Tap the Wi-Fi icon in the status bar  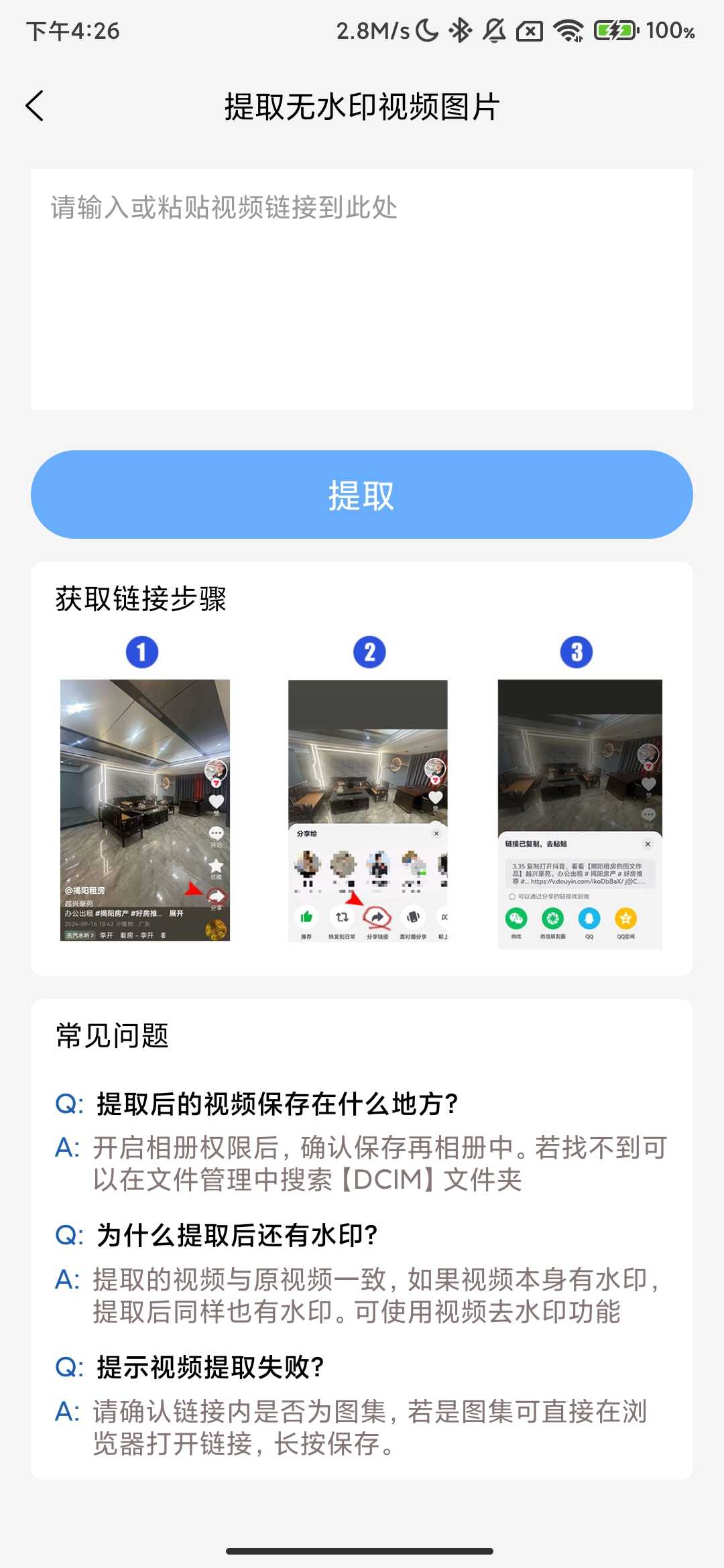(569, 29)
